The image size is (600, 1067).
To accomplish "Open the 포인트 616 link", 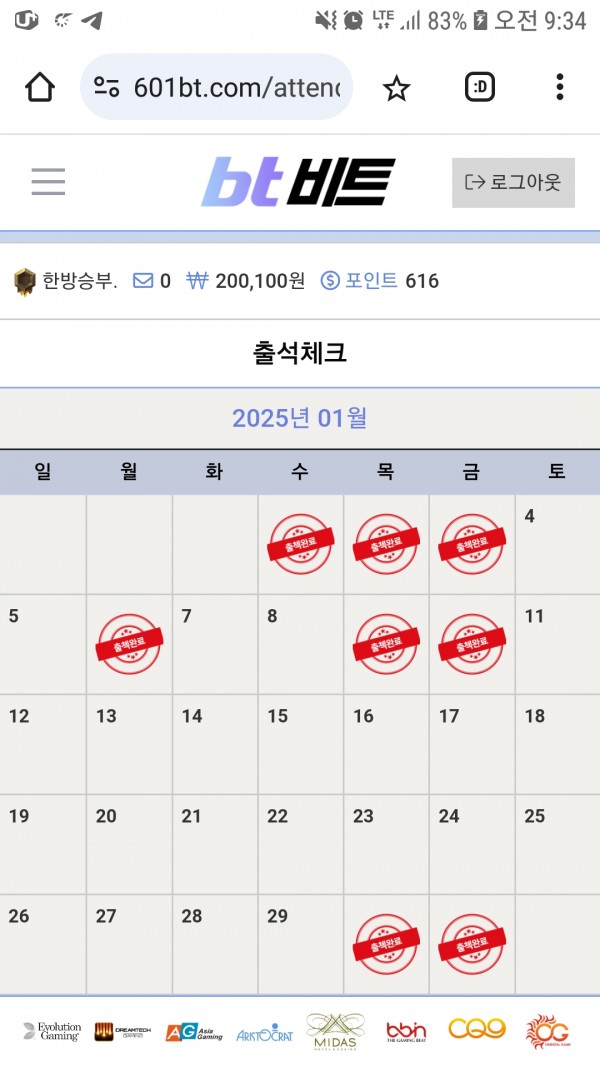I will tap(380, 281).
